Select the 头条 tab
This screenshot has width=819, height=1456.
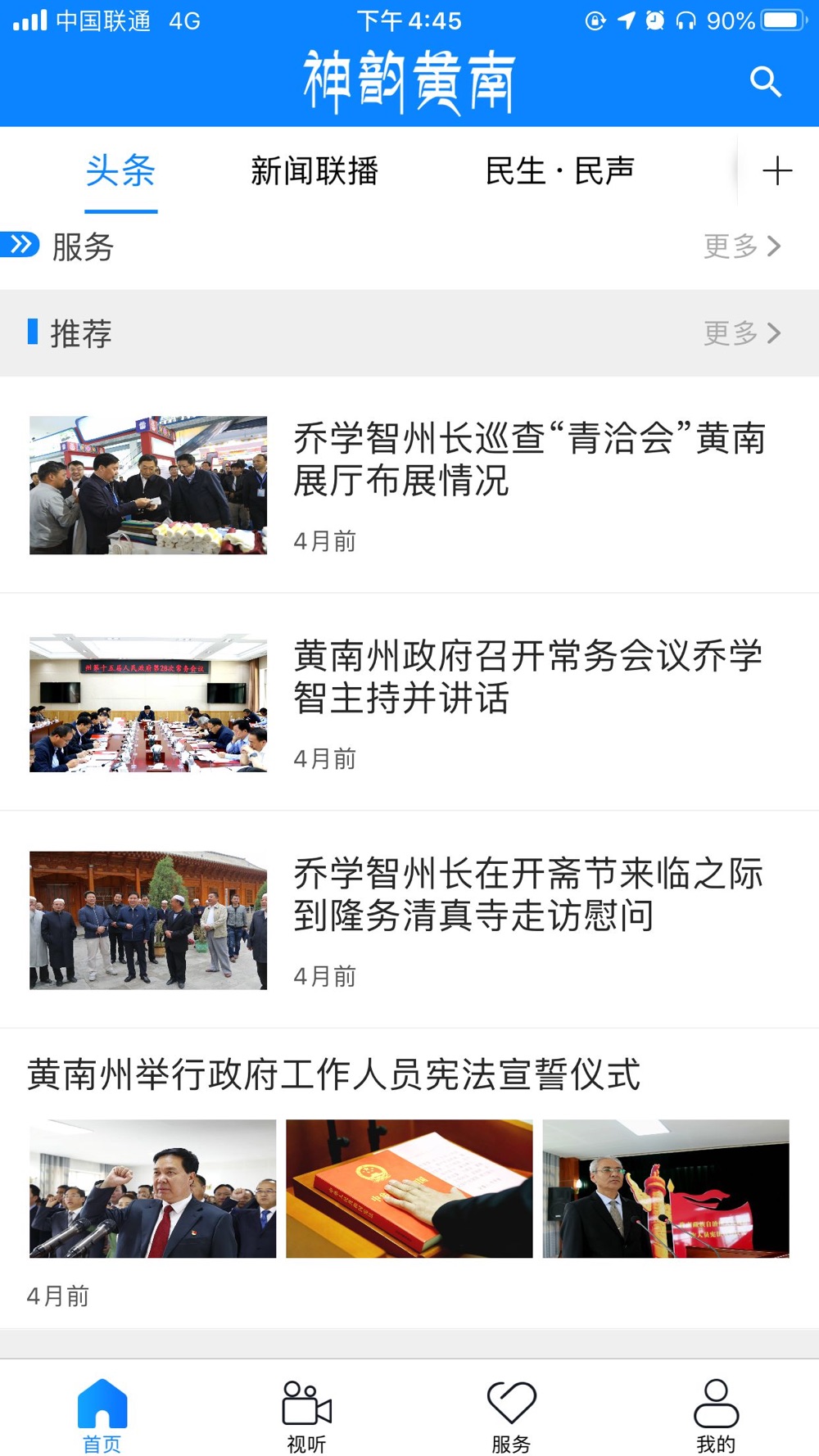pyautogui.click(x=120, y=171)
